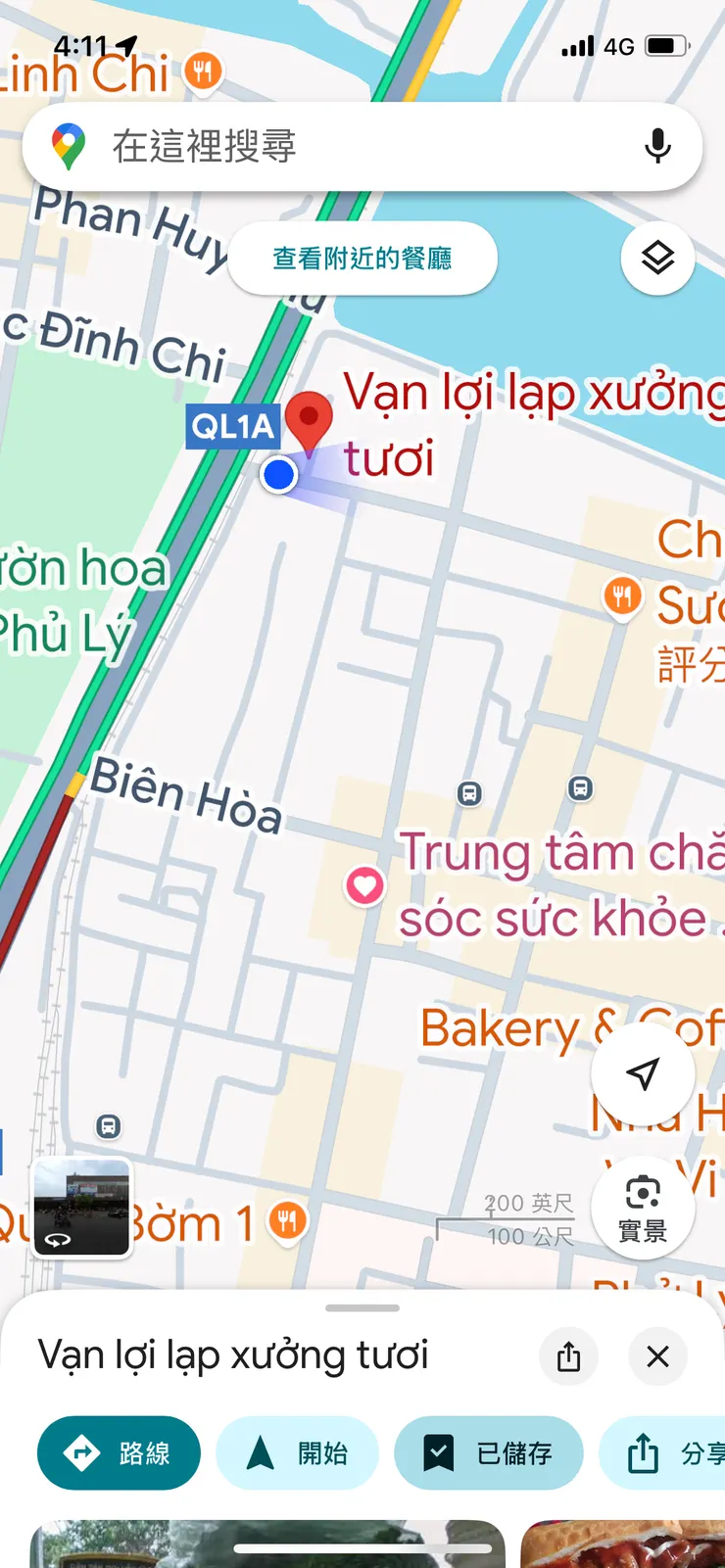Tap 路線 to get directions

point(118,1453)
